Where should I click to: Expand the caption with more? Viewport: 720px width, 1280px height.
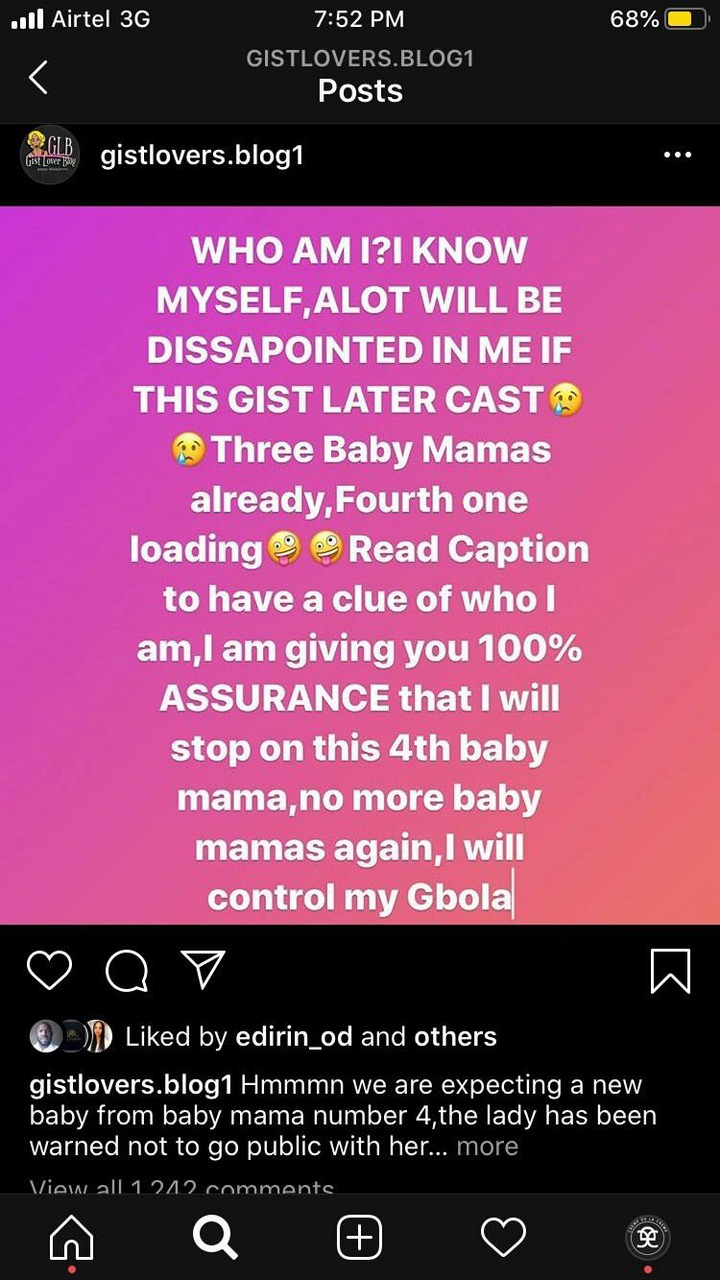click(487, 1146)
